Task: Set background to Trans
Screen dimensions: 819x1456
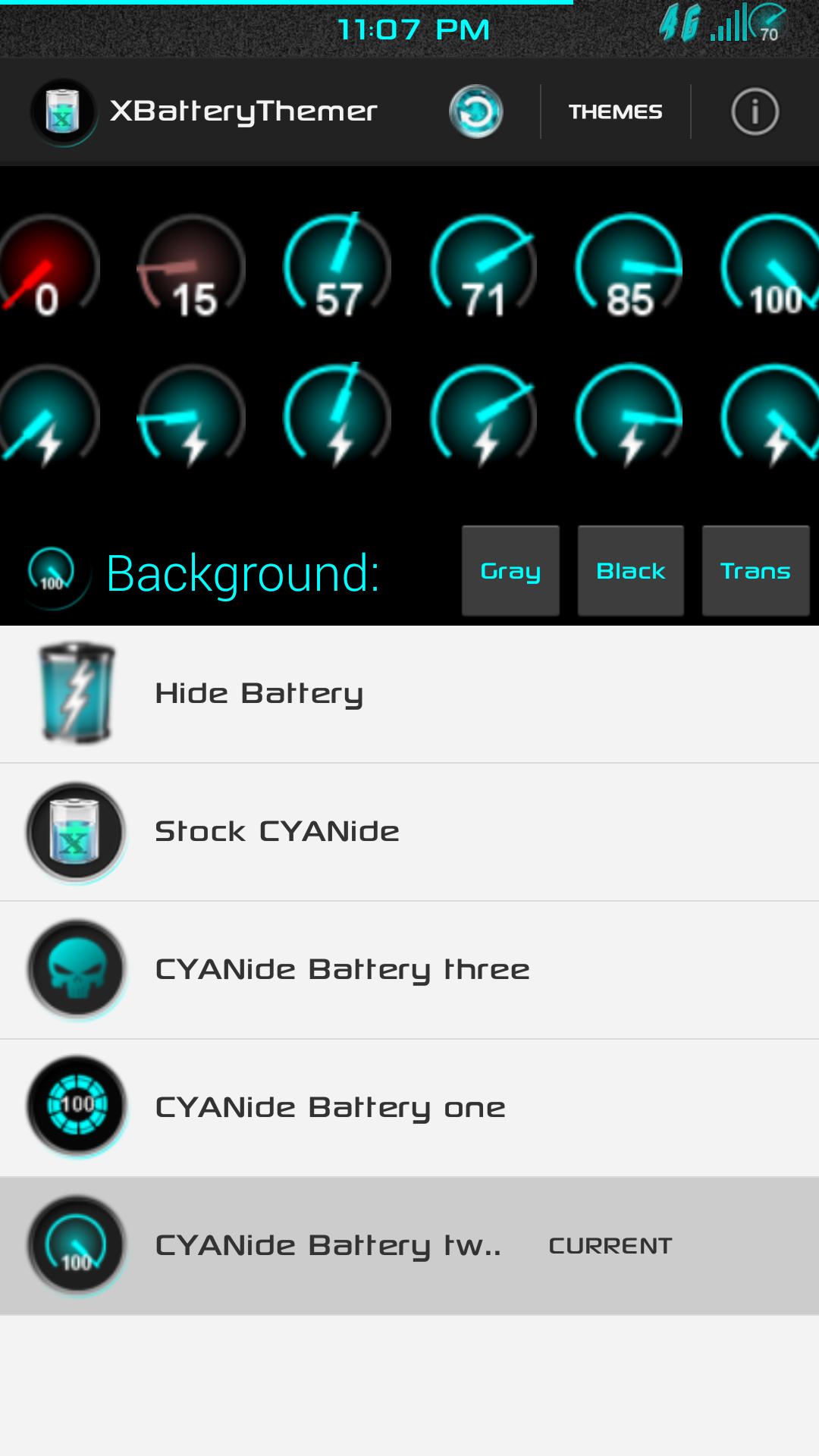Action: 755,570
